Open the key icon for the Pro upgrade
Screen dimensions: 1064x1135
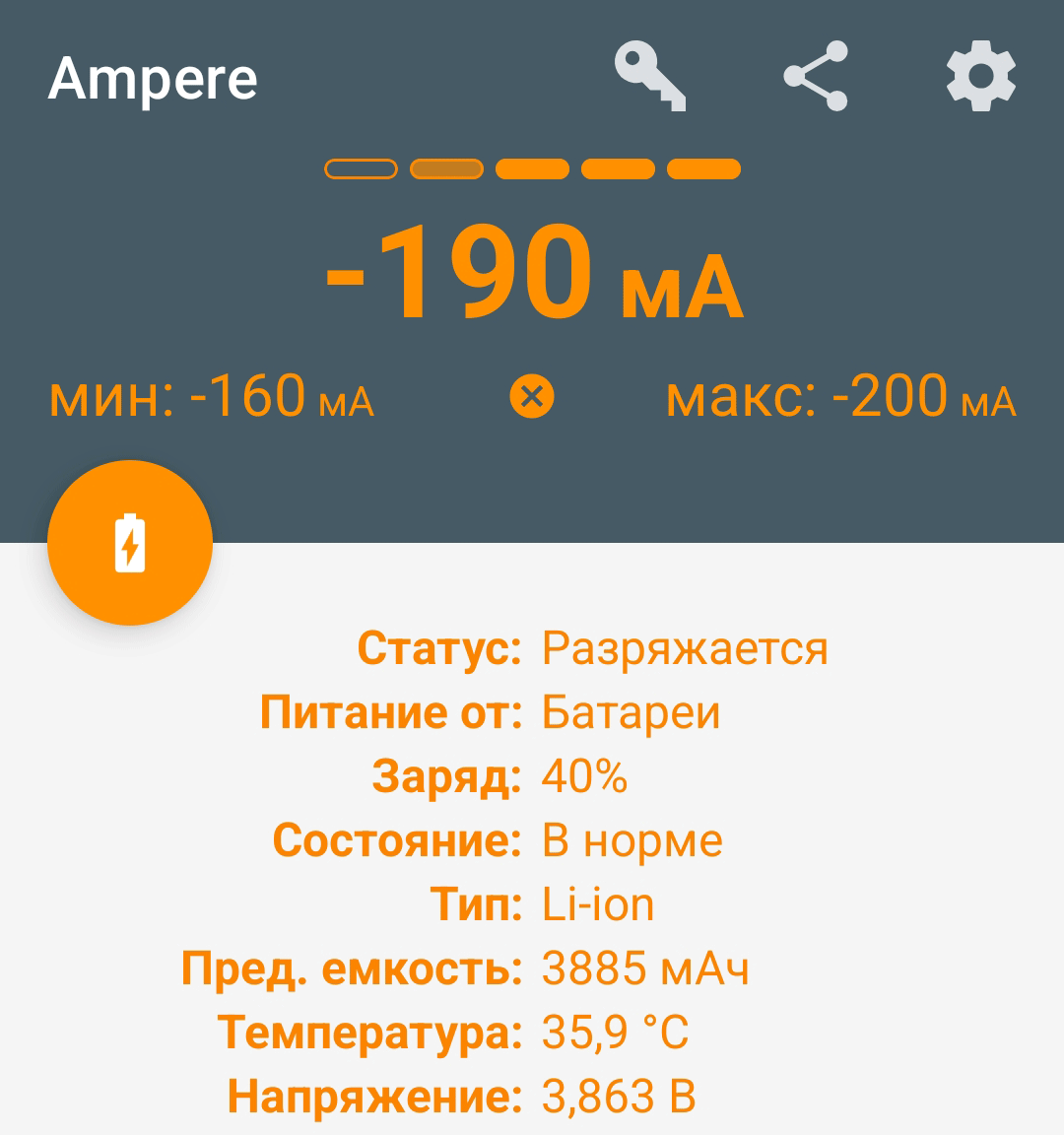650,76
